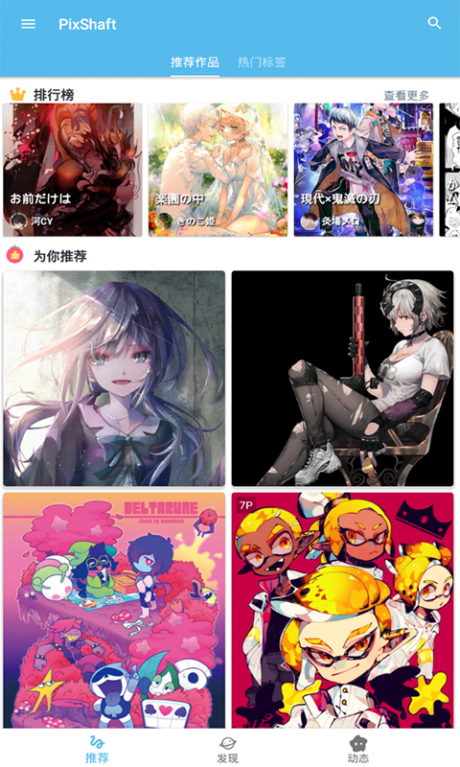Open the artwork of girl seated with gun
The image size is (460, 767).
(343, 378)
